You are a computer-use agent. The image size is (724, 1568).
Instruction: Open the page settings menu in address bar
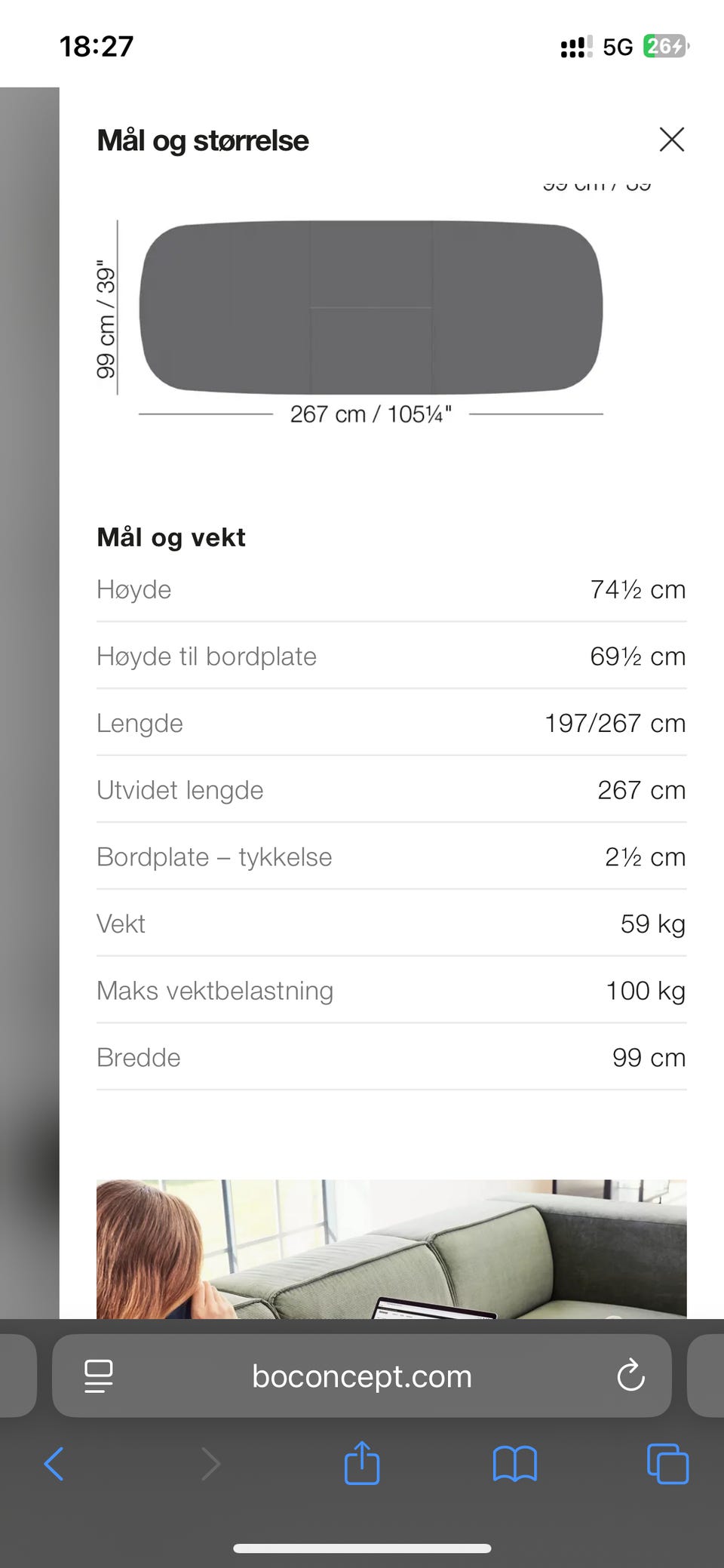tap(99, 1376)
